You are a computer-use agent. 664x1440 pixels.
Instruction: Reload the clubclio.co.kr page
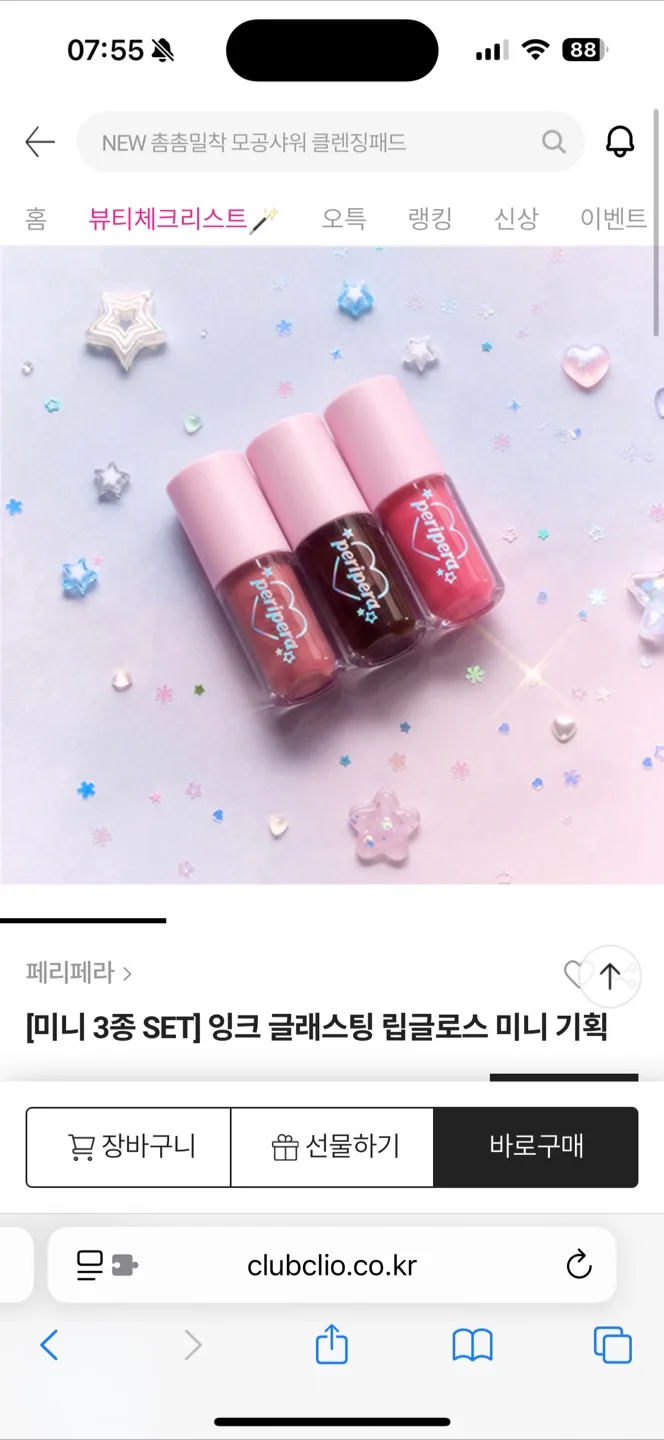tap(579, 1265)
